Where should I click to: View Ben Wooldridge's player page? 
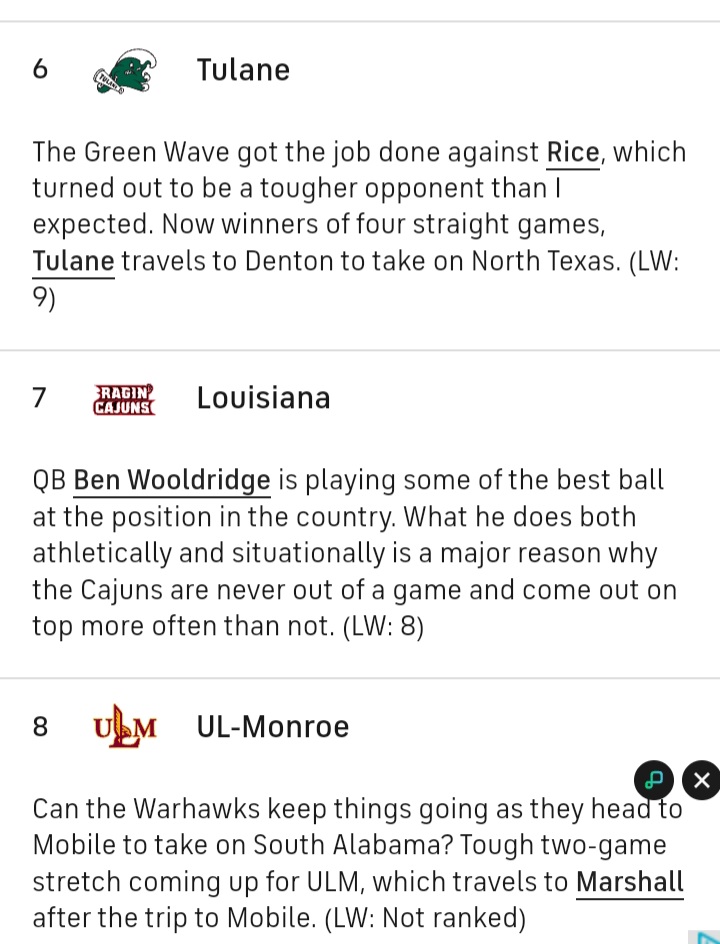click(172, 480)
